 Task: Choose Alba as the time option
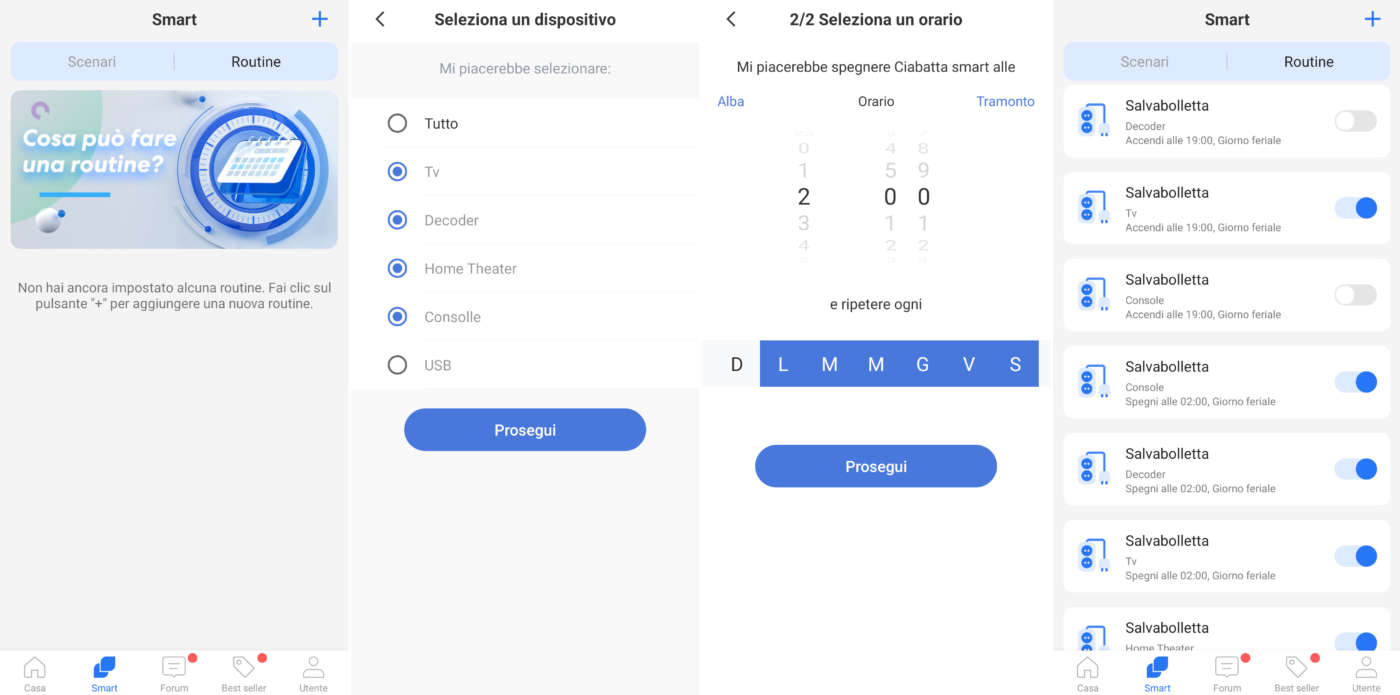pyautogui.click(x=731, y=101)
